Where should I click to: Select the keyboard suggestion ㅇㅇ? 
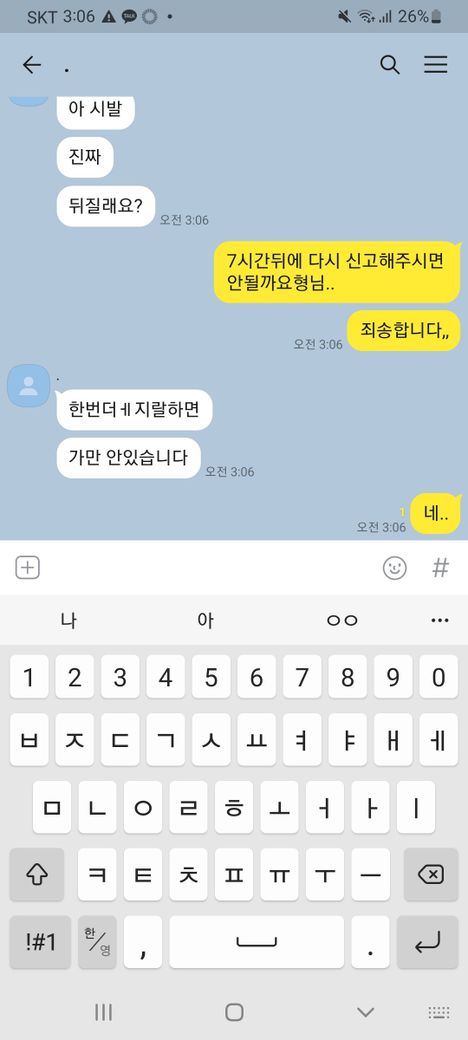click(x=342, y=620)
